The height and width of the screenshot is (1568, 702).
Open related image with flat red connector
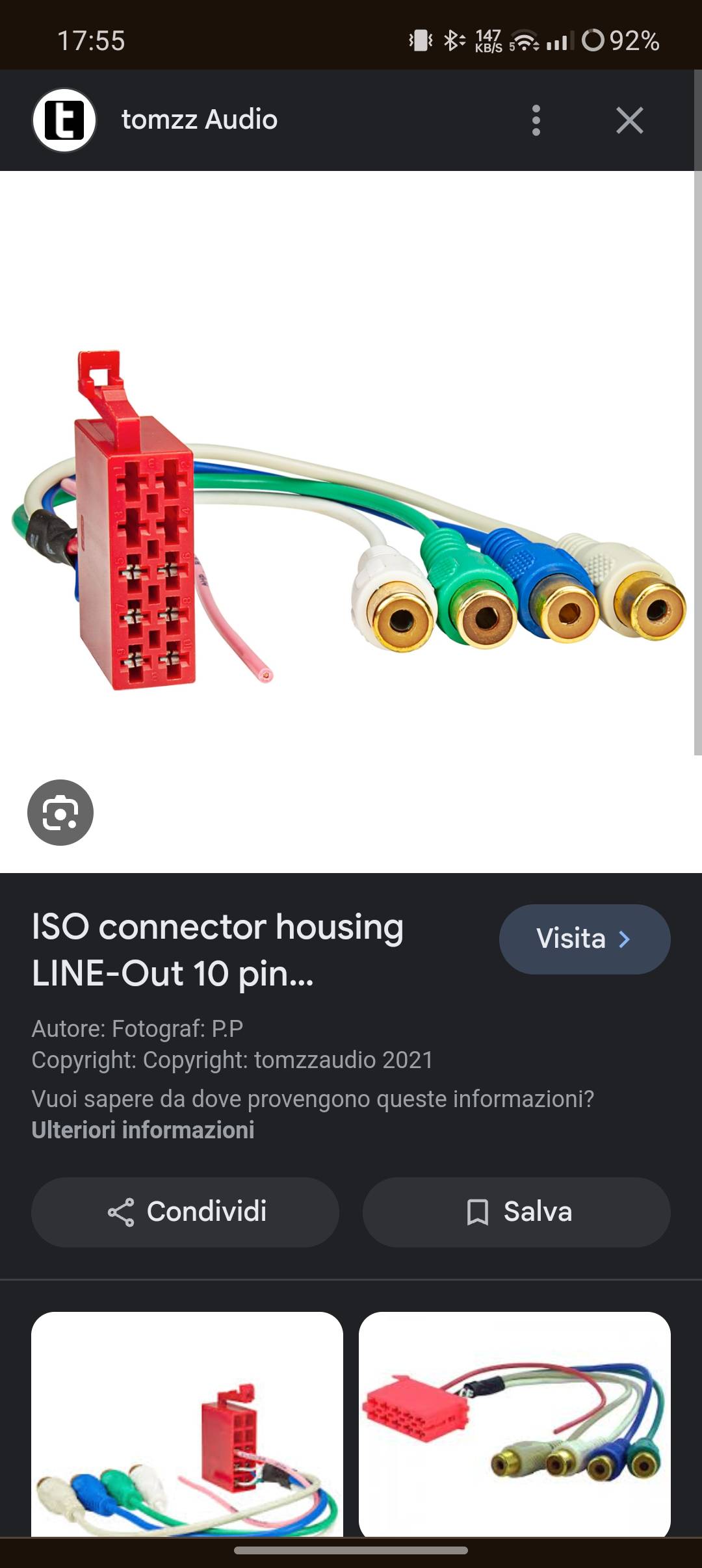tap(514, 1424)
